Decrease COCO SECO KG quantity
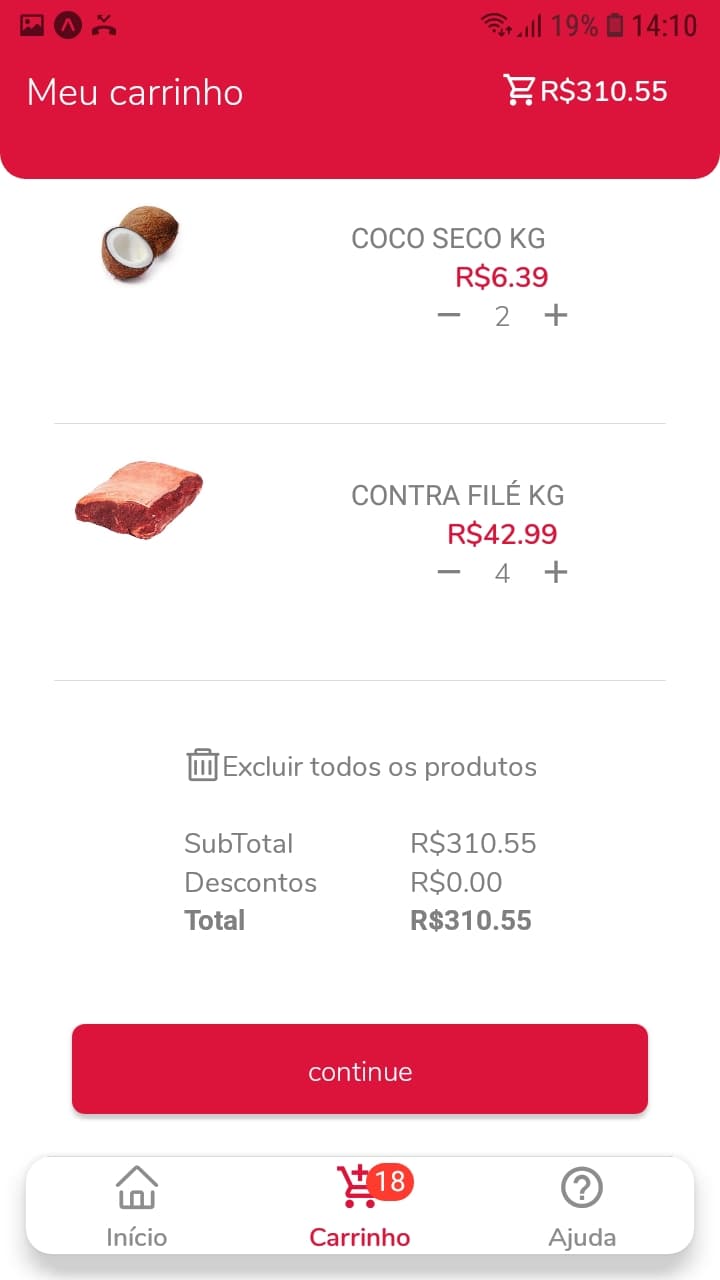Image resolution: width=720 pixels, height=1280 pixels. pos(449,316)
